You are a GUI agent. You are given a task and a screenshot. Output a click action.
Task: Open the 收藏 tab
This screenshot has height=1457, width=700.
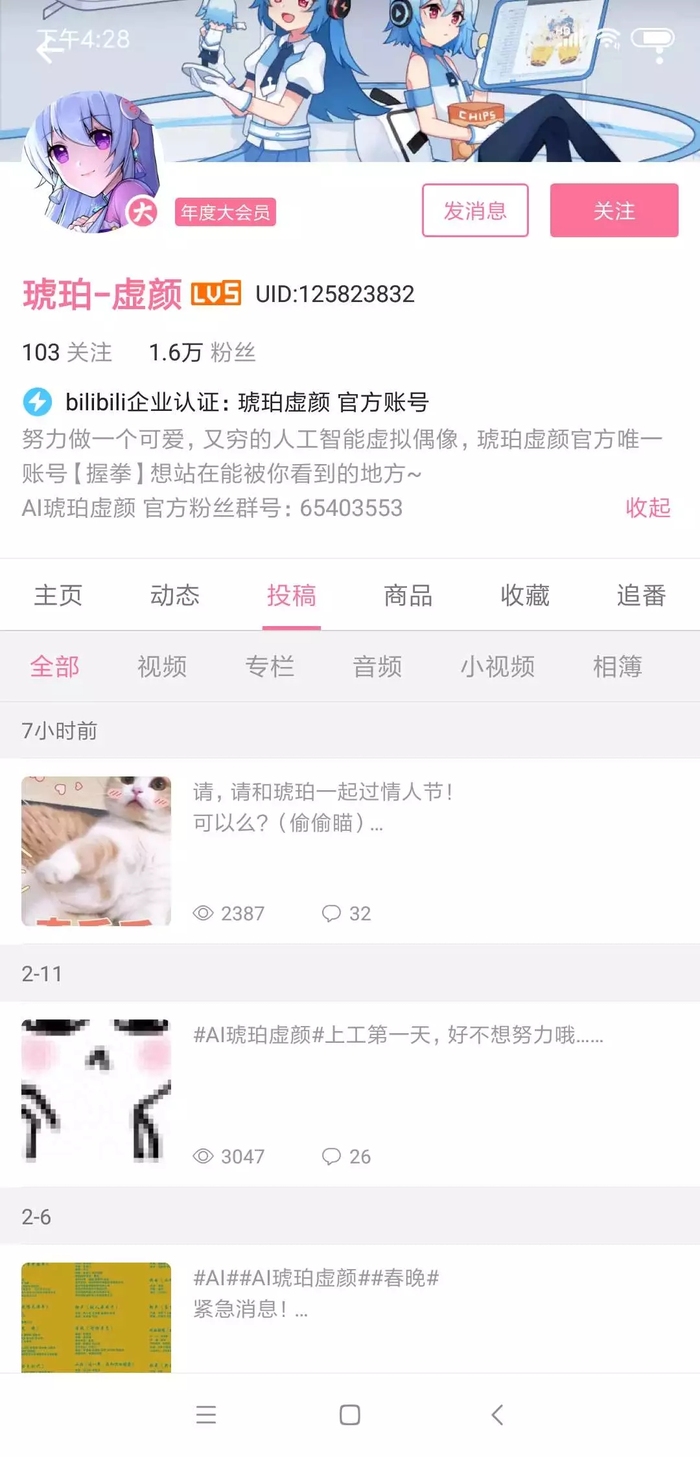[x=525, y=595]
